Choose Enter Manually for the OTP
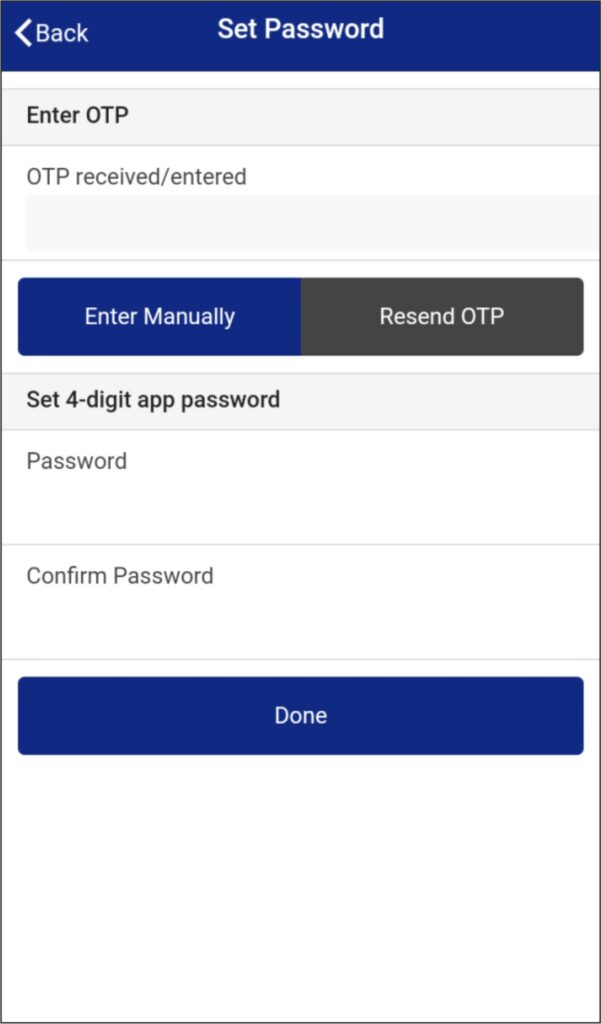 (160, 317)
